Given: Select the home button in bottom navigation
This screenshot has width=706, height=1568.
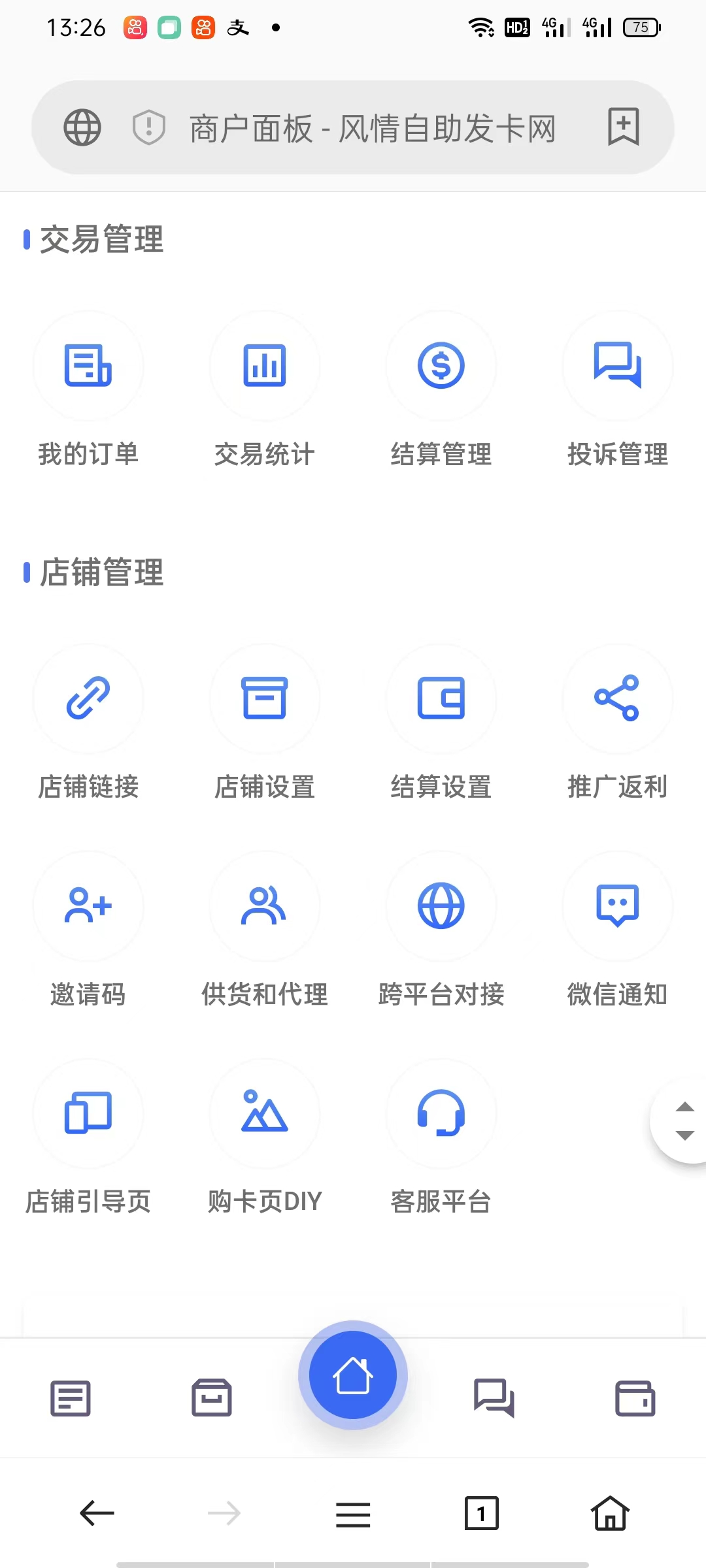Looking at the screenshot, I should coord(353,1374).
